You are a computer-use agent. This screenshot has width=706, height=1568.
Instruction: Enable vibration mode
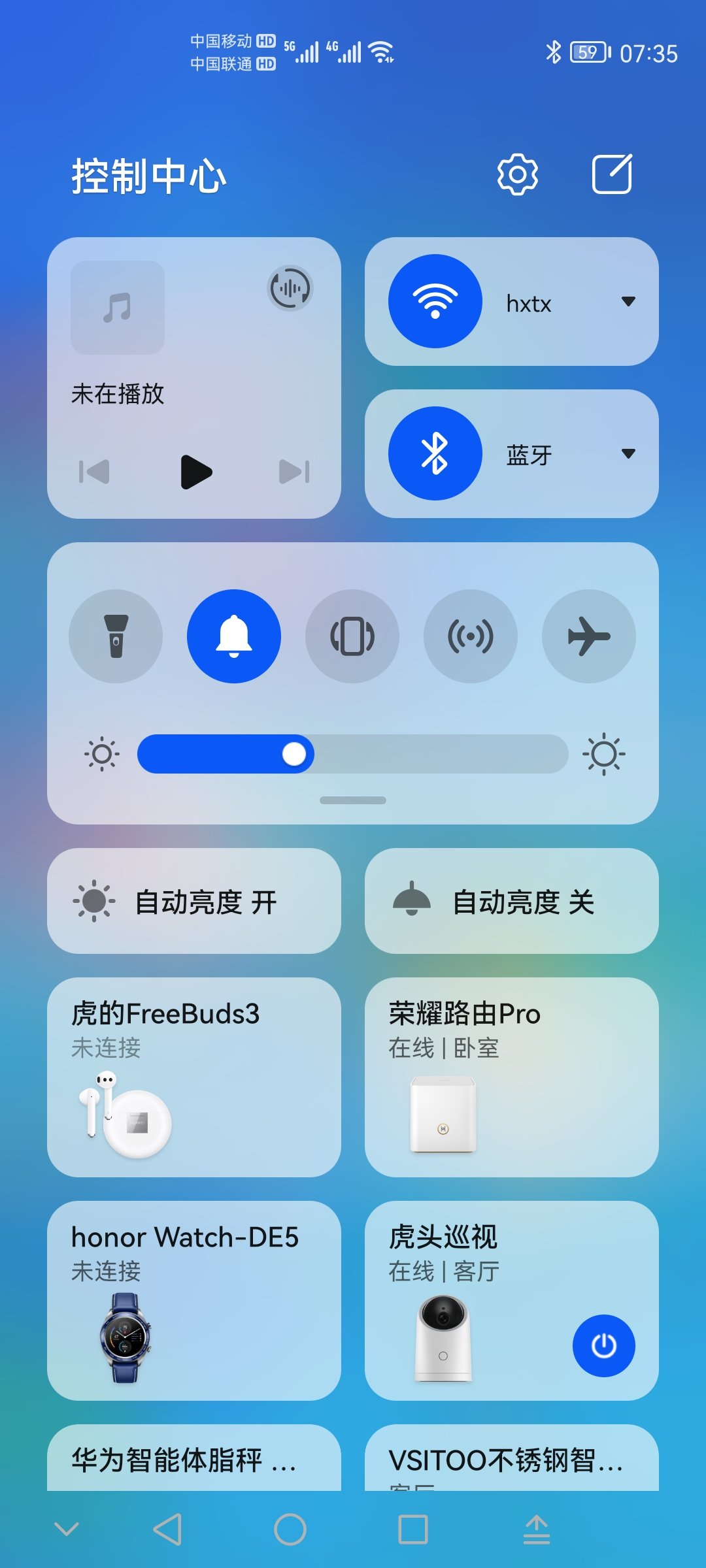[x=352, y=636]
